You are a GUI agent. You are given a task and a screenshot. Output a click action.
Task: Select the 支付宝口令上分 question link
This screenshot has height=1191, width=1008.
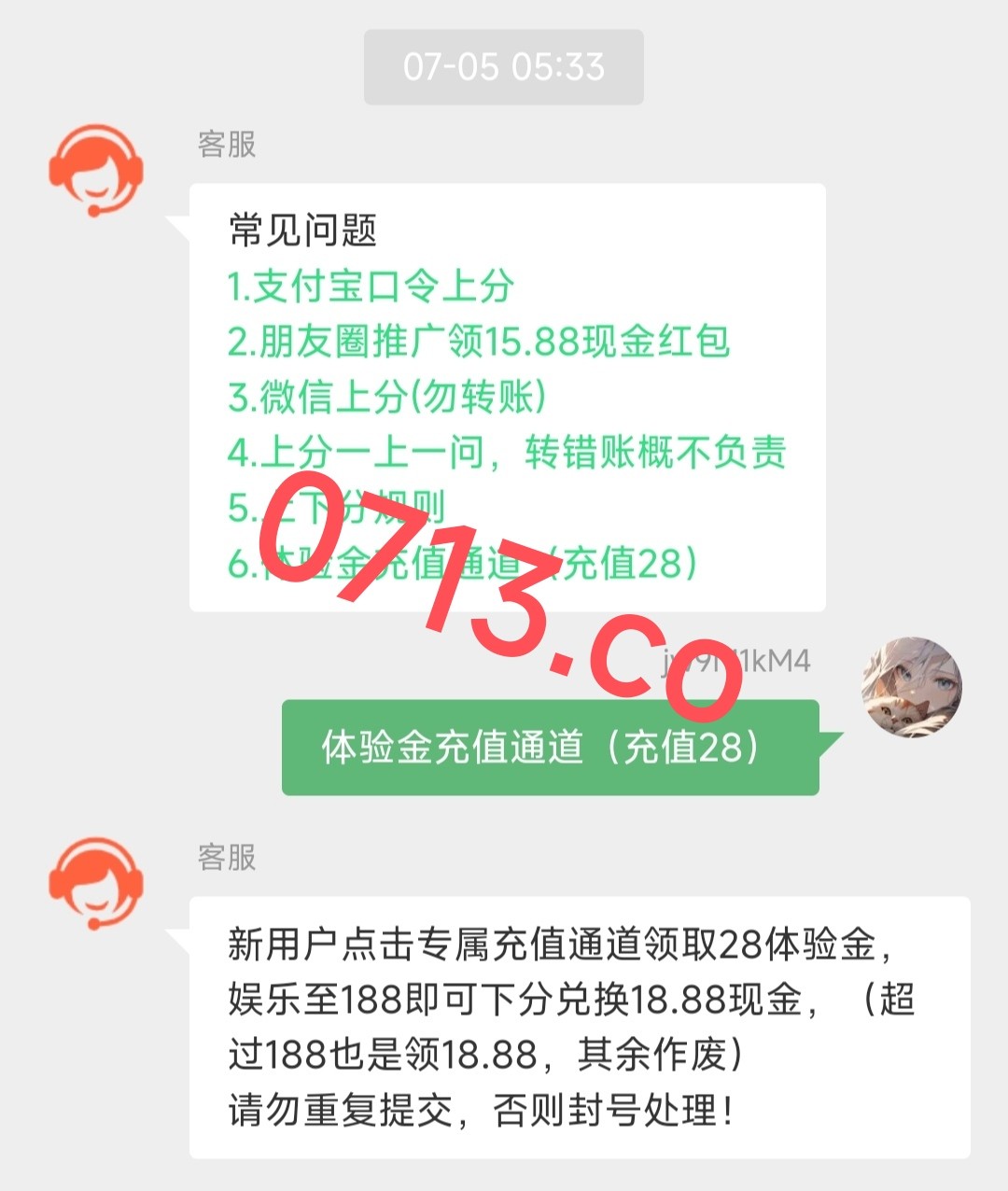pyautogui.click(x=371, y=287)
